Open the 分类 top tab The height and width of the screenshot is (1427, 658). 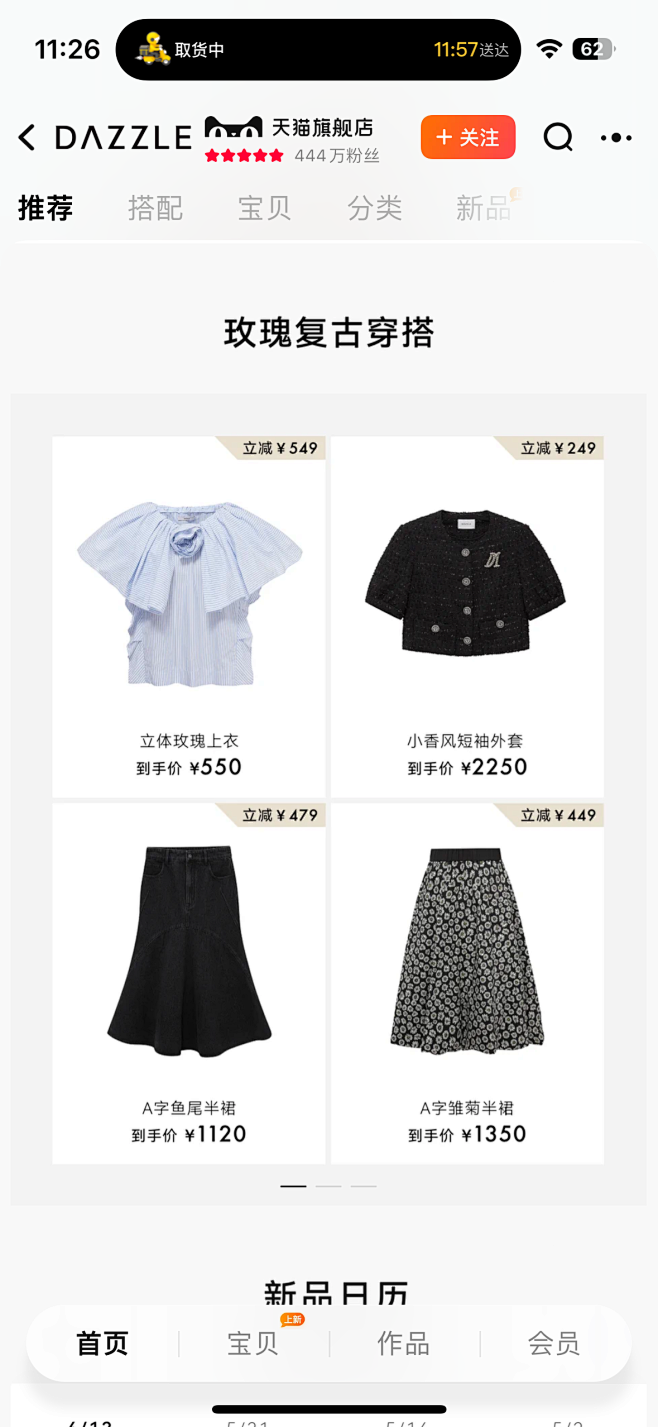[x=374, y=208]
